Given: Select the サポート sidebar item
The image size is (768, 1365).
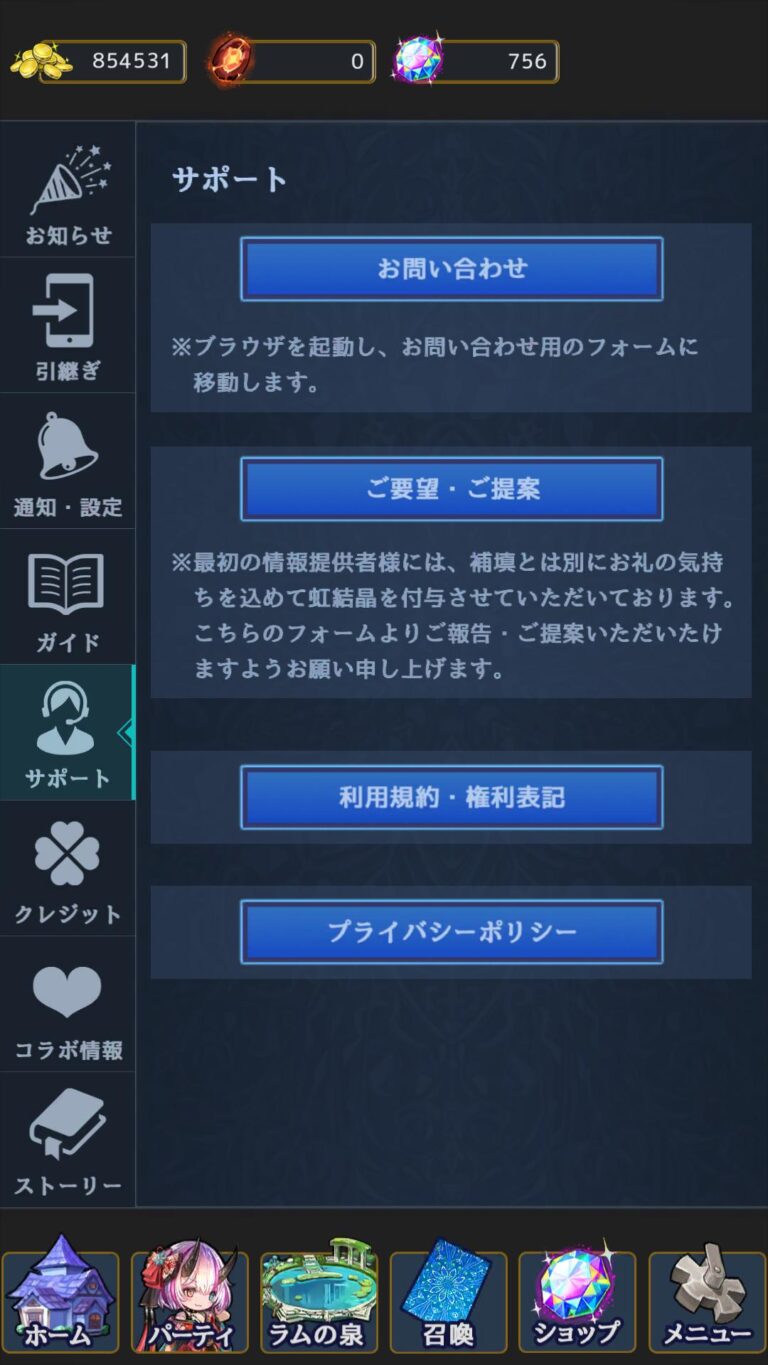Looking at the screenshot, I should click(68, 733).
